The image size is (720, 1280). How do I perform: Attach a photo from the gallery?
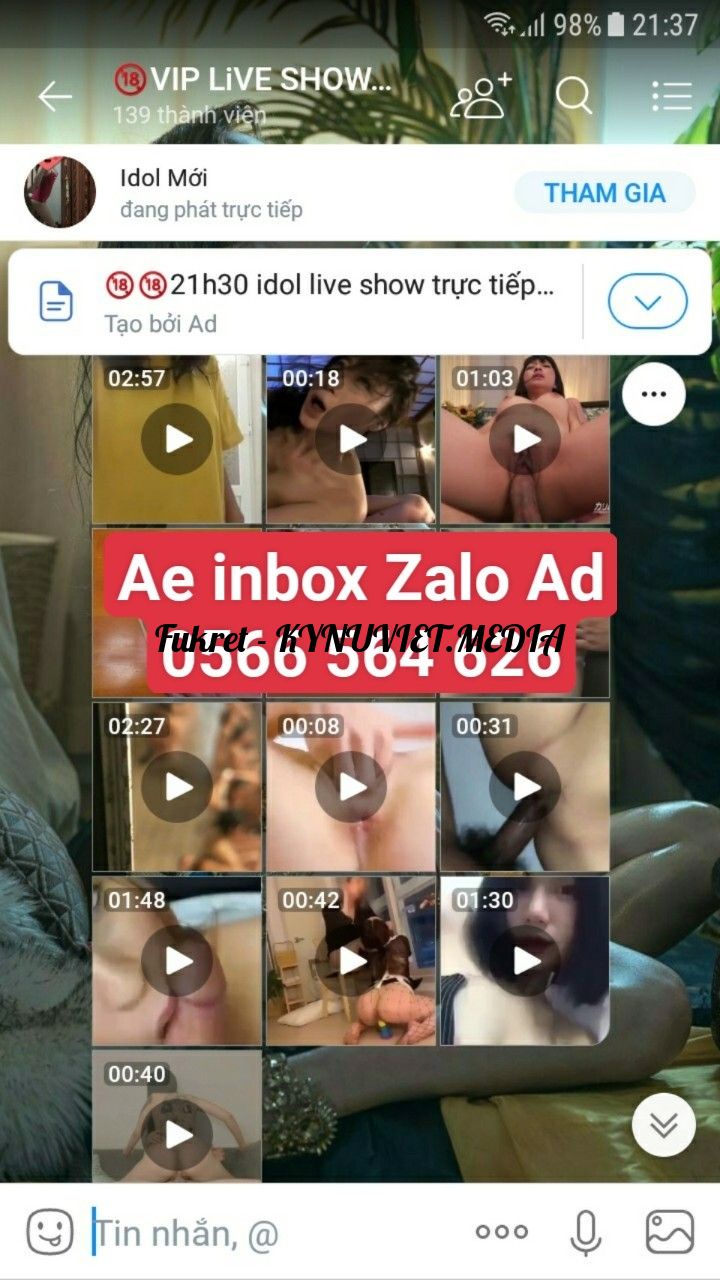[x=669, y=1232]
